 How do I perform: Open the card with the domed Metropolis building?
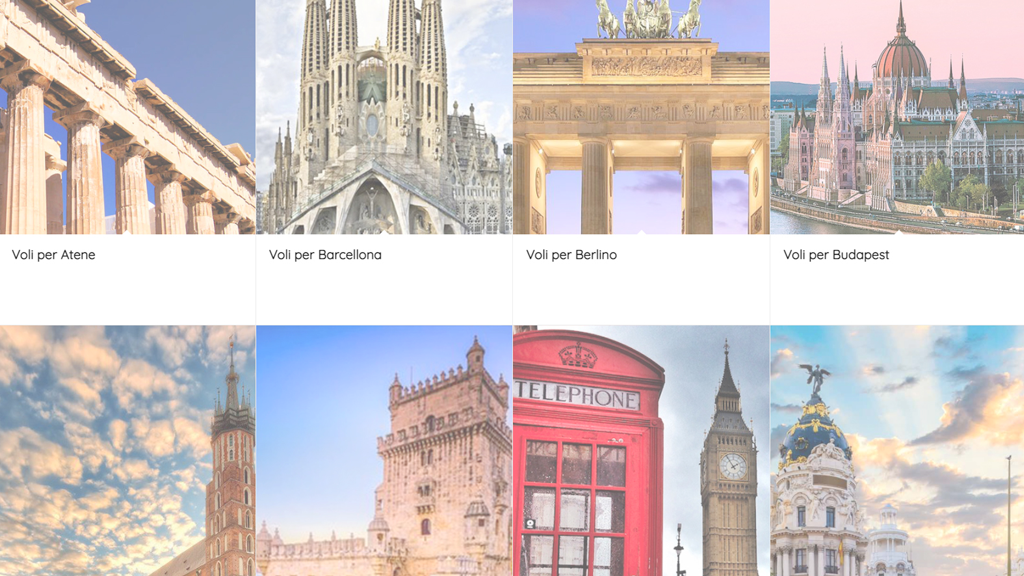[897, 450]
